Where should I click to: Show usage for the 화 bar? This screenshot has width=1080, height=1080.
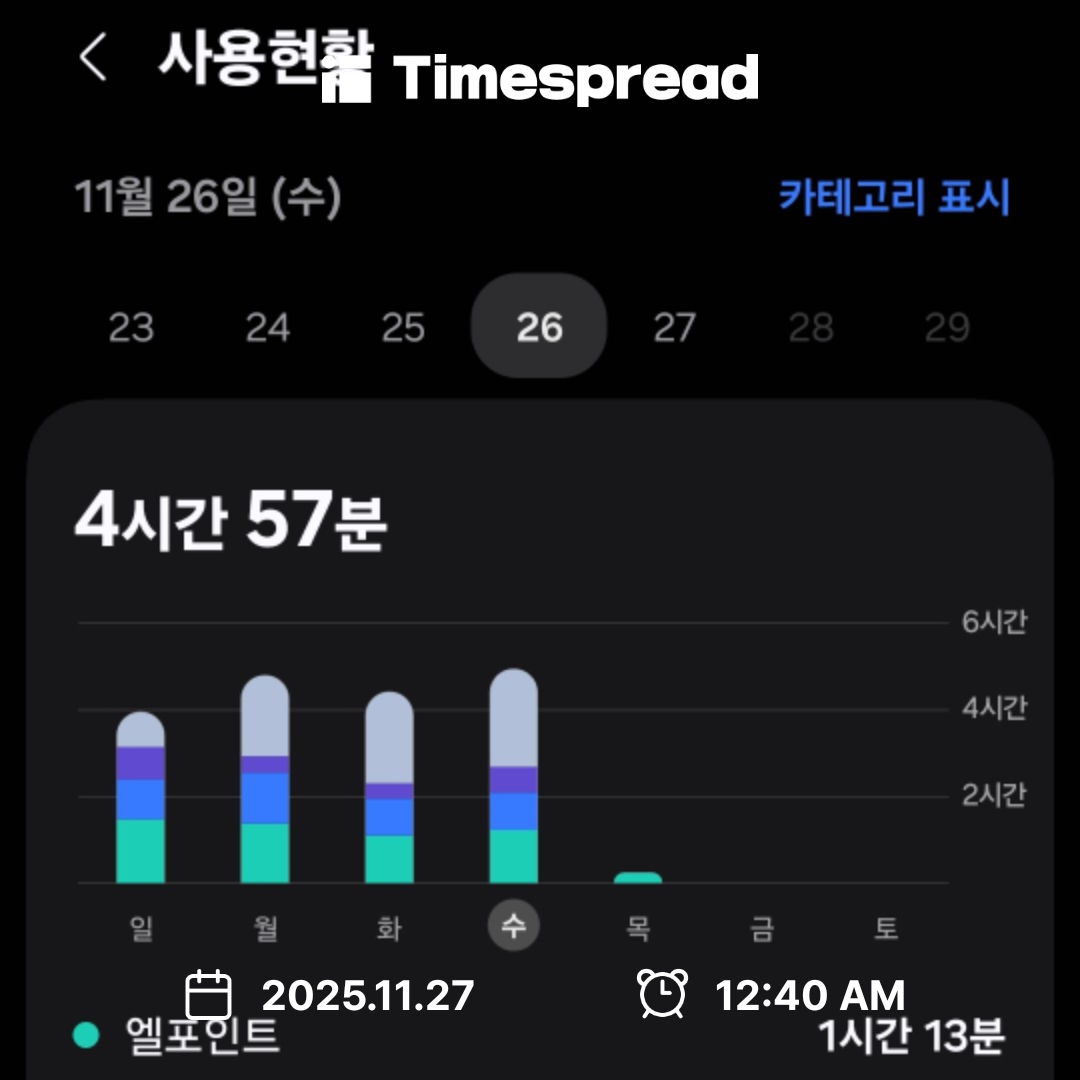coord(389,788)
